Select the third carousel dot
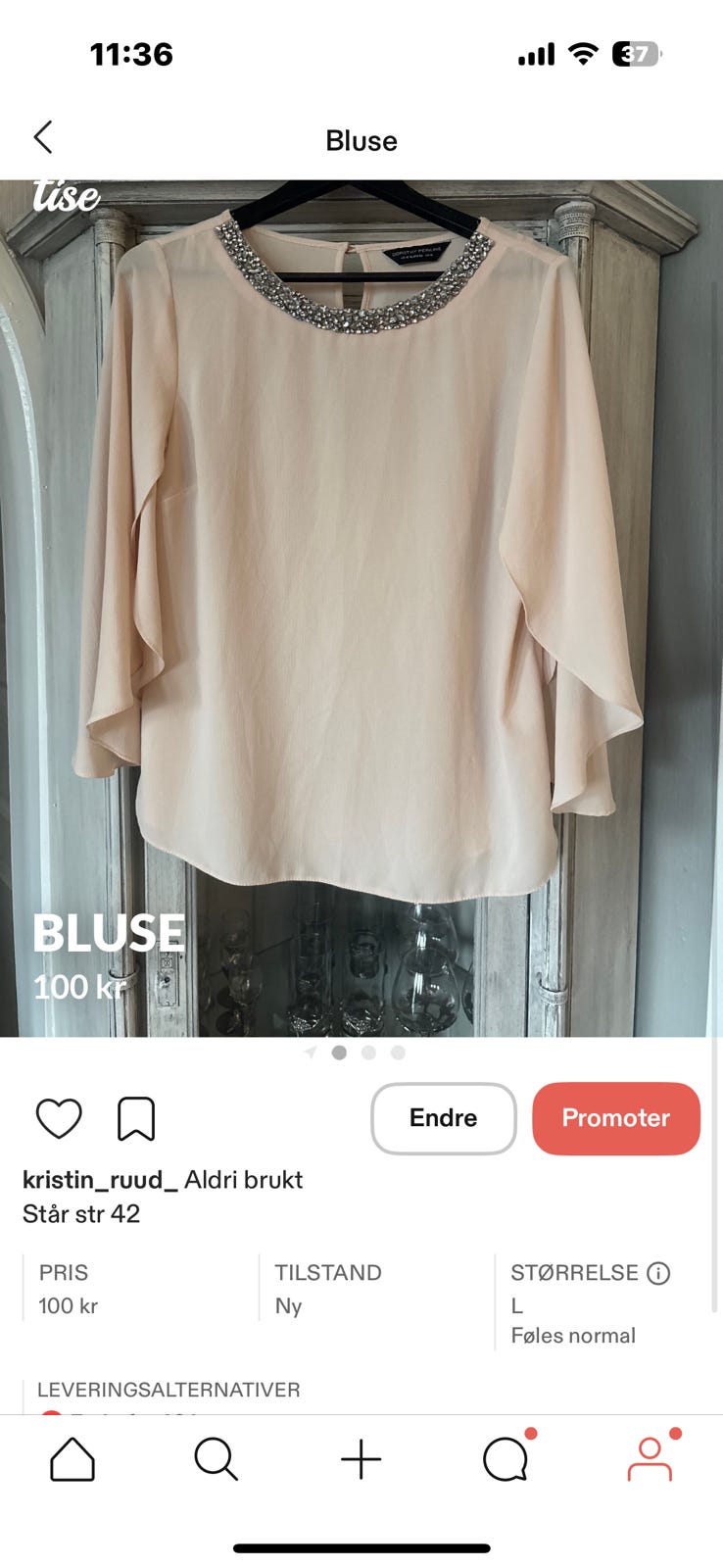723x1568 pixels. click(398, 1052)
